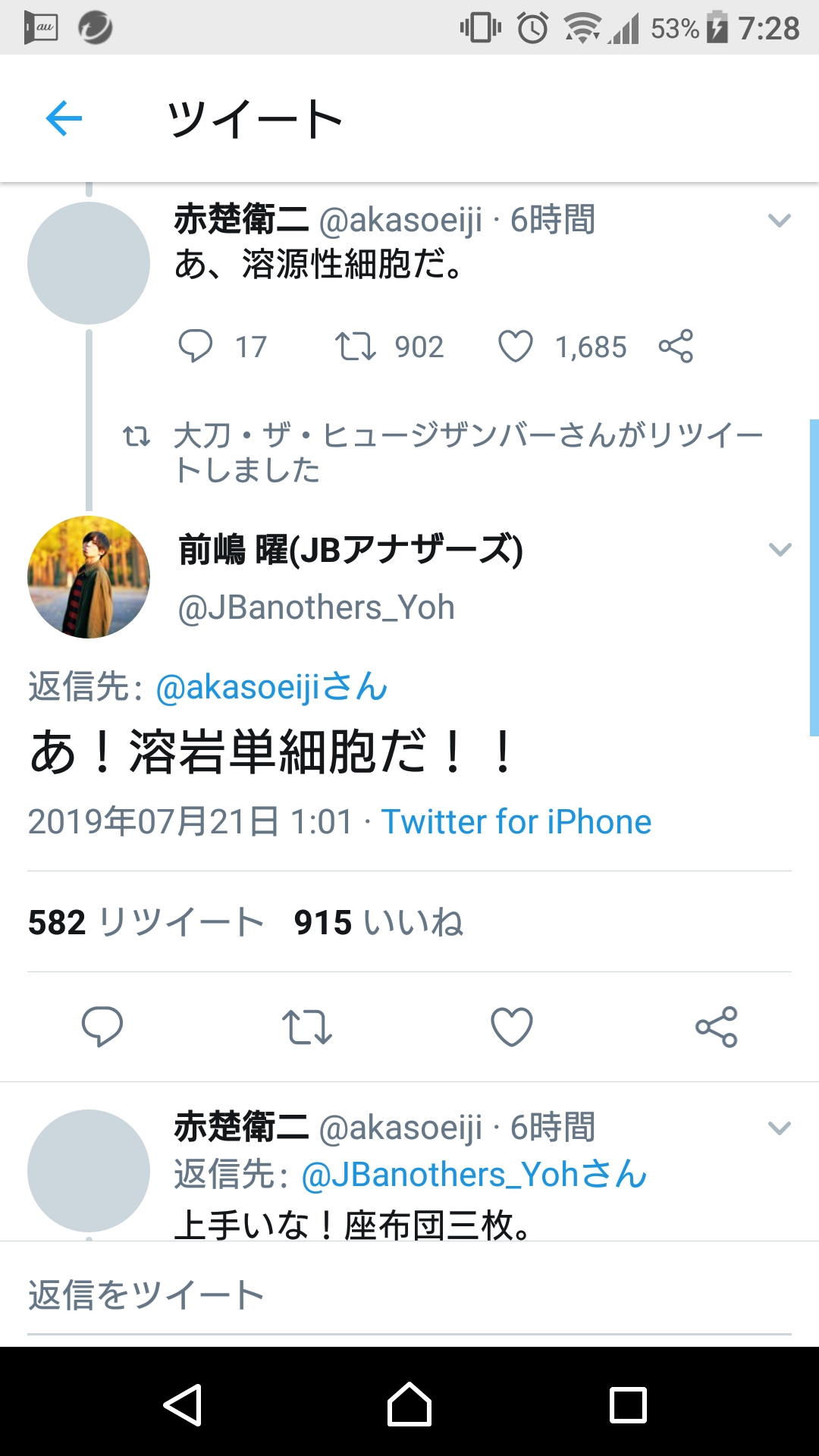View the 915 いいね list
This screenshot has height=1456, width=819.
click(378, 922)
